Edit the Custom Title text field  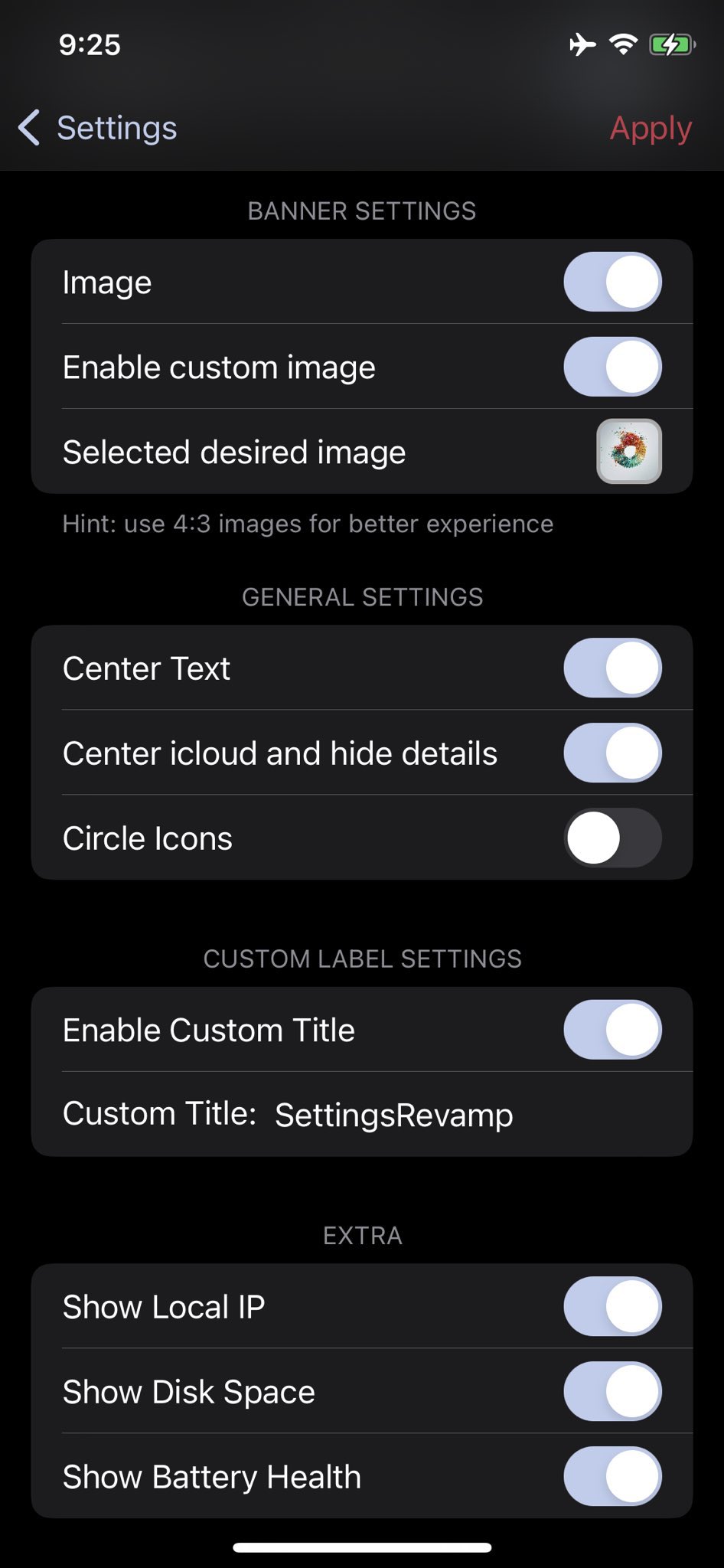coord(394,1115)
